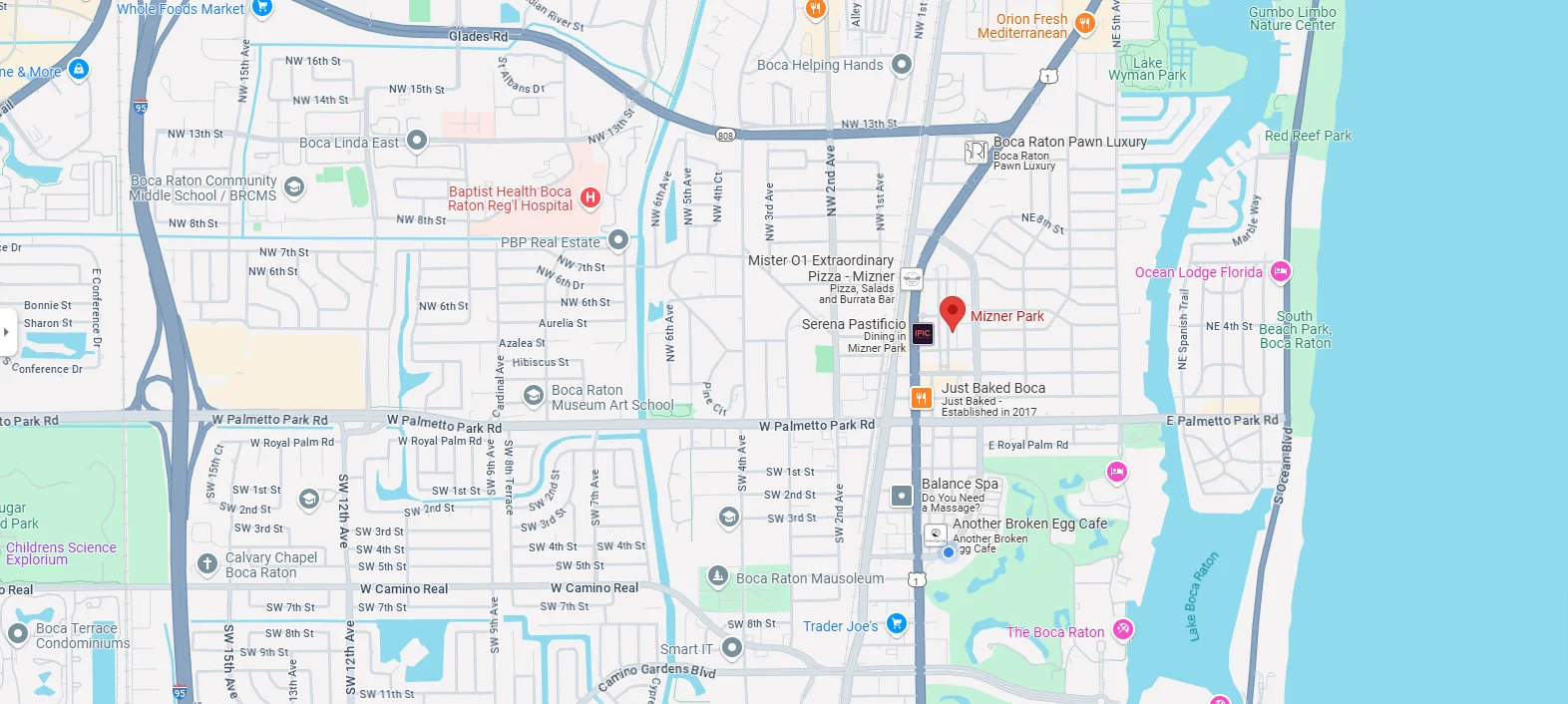Open PBP Real Estate marker
Viewport: 1568px width, 704px height.
click(618, 239)
